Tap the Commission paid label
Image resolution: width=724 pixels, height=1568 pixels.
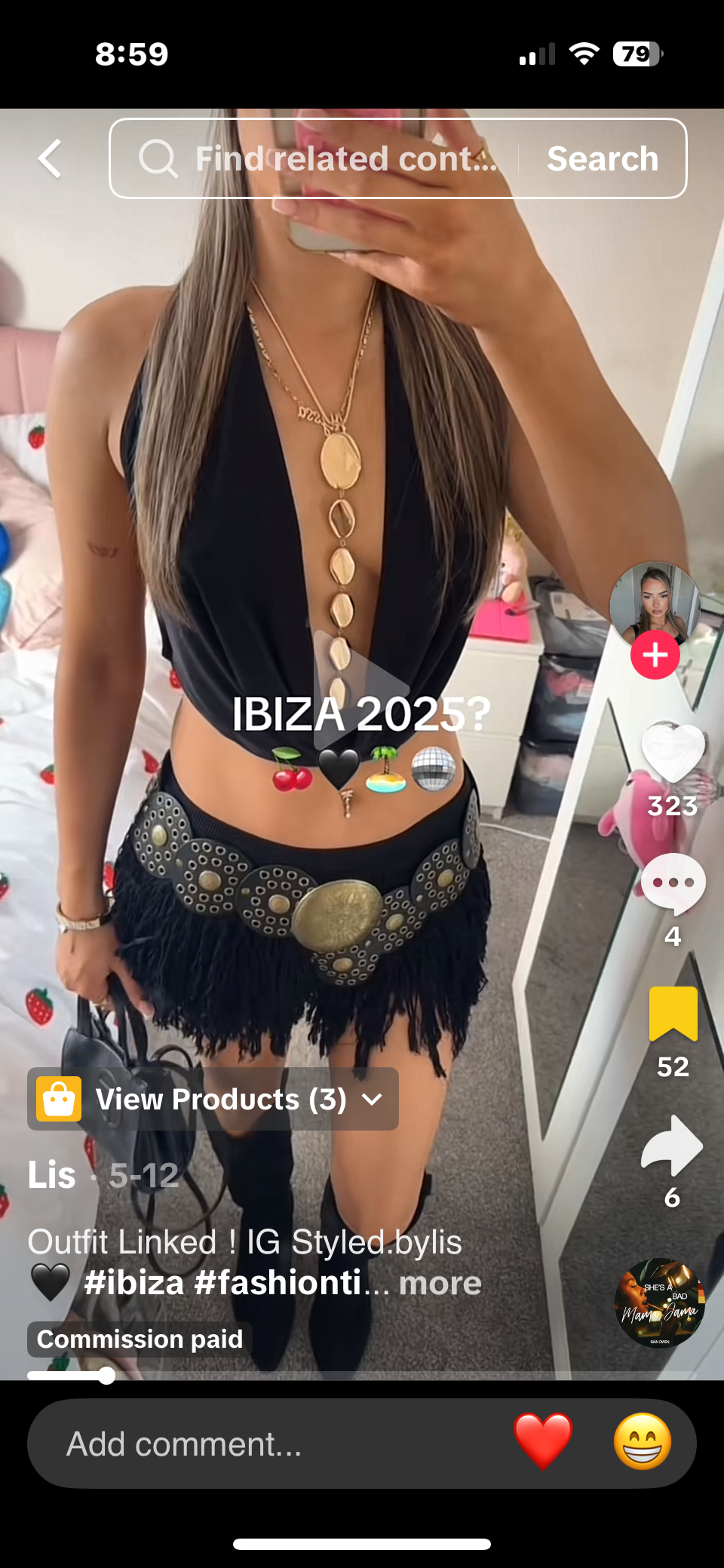140,1339
